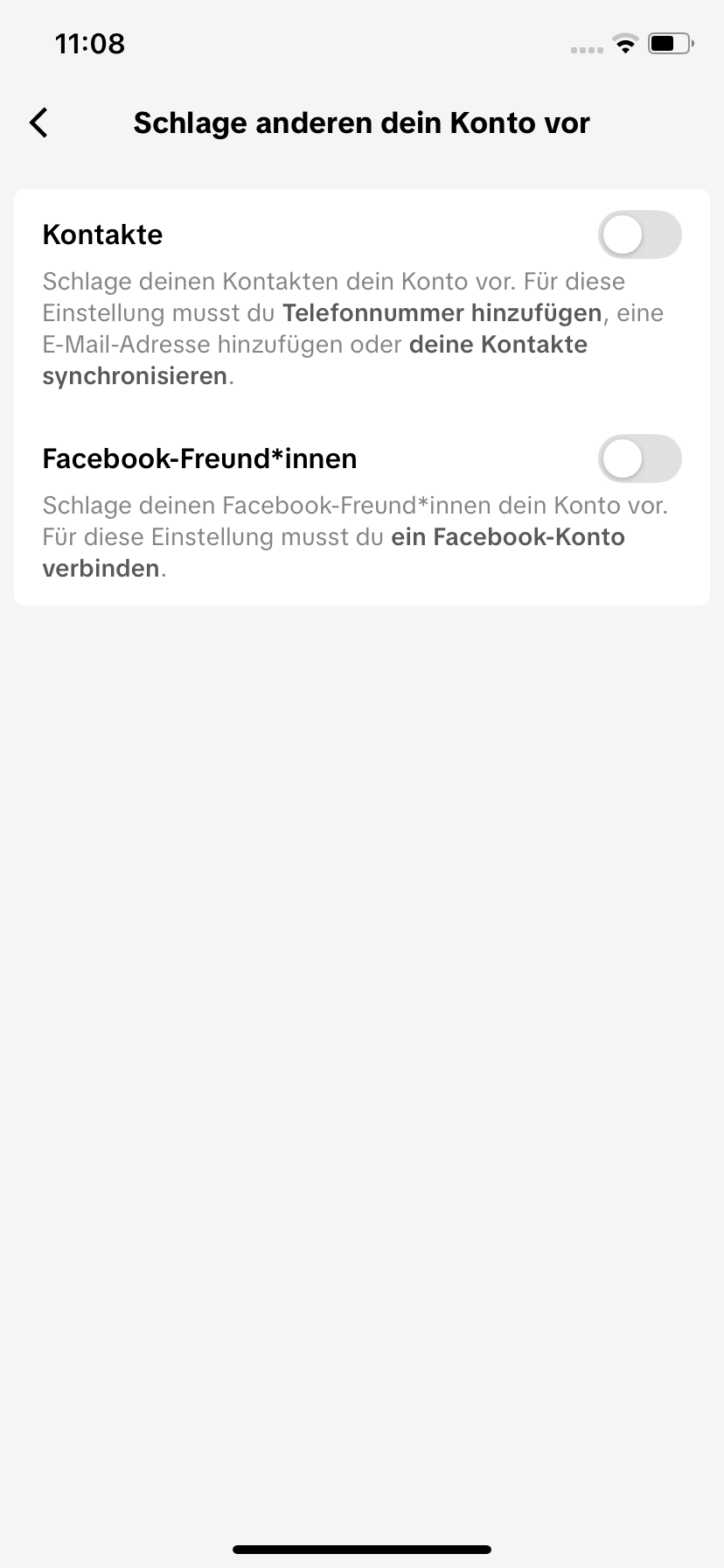Image resolution: width=724 pixels, height=1568 pixels.
Task: Follow the ein Facebook-Konto verbinden link
Action: (334, 553)
